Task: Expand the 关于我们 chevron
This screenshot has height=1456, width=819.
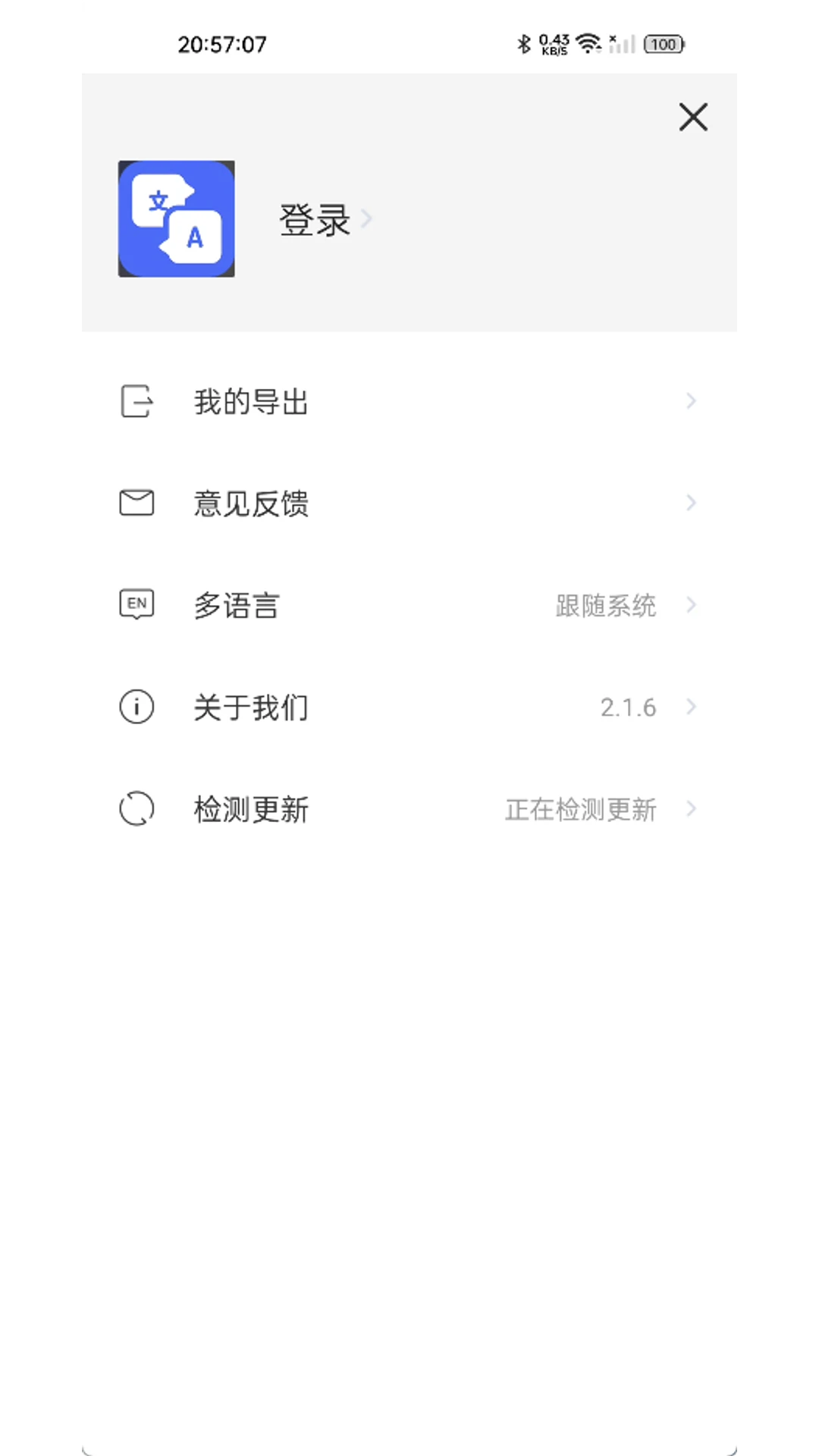Action: pos(690,707)
